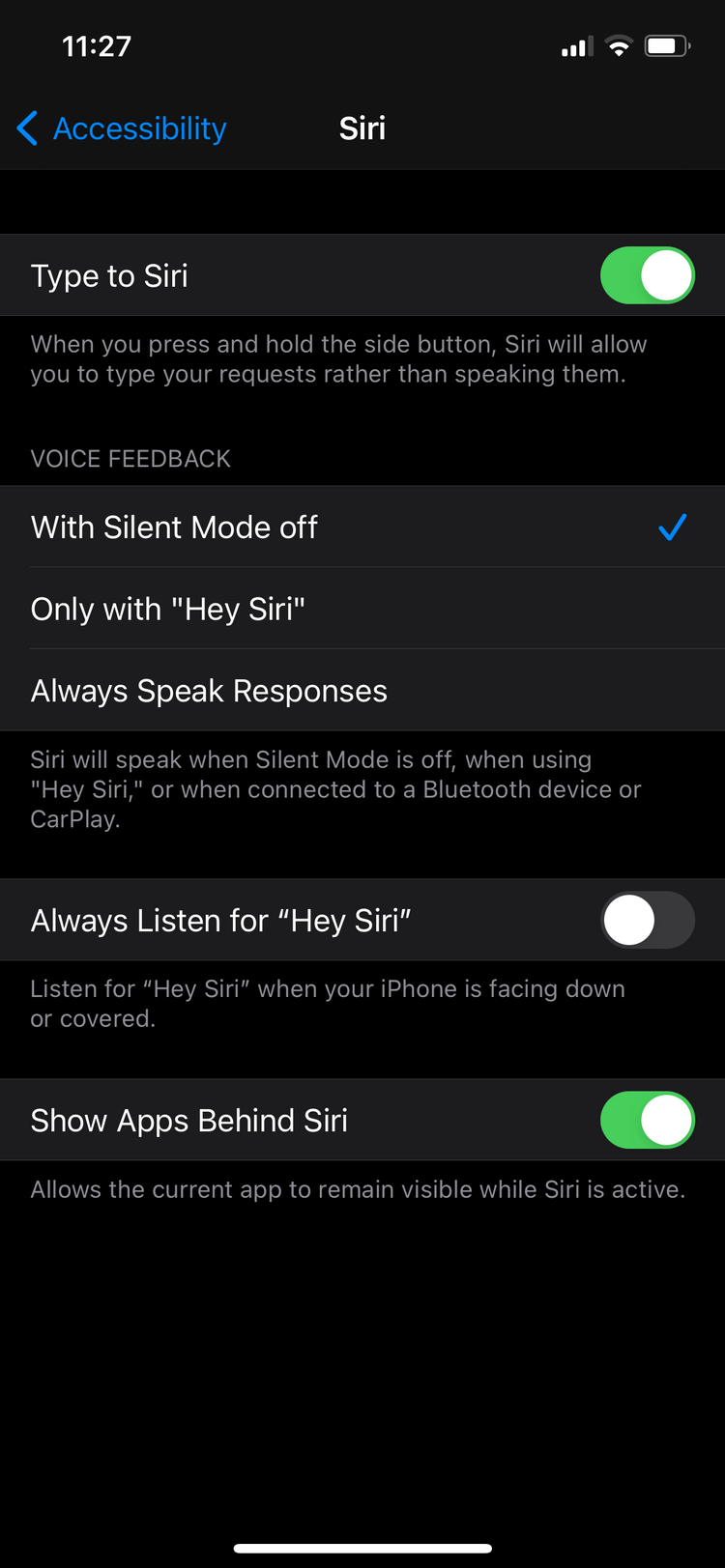Screen dimensions: 725x1568
Task: Tap the Wi-Fi status icon
Action: click(x=618, y=44)
